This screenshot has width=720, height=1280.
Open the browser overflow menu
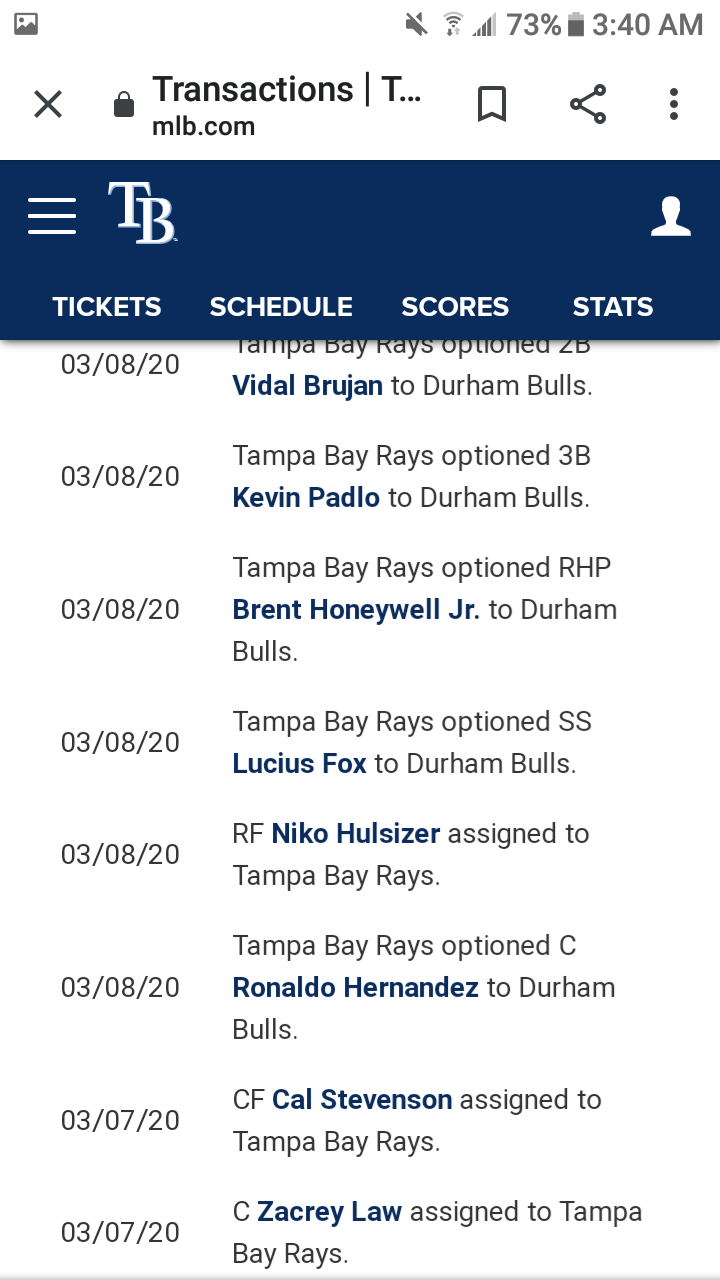coord(674,104)
